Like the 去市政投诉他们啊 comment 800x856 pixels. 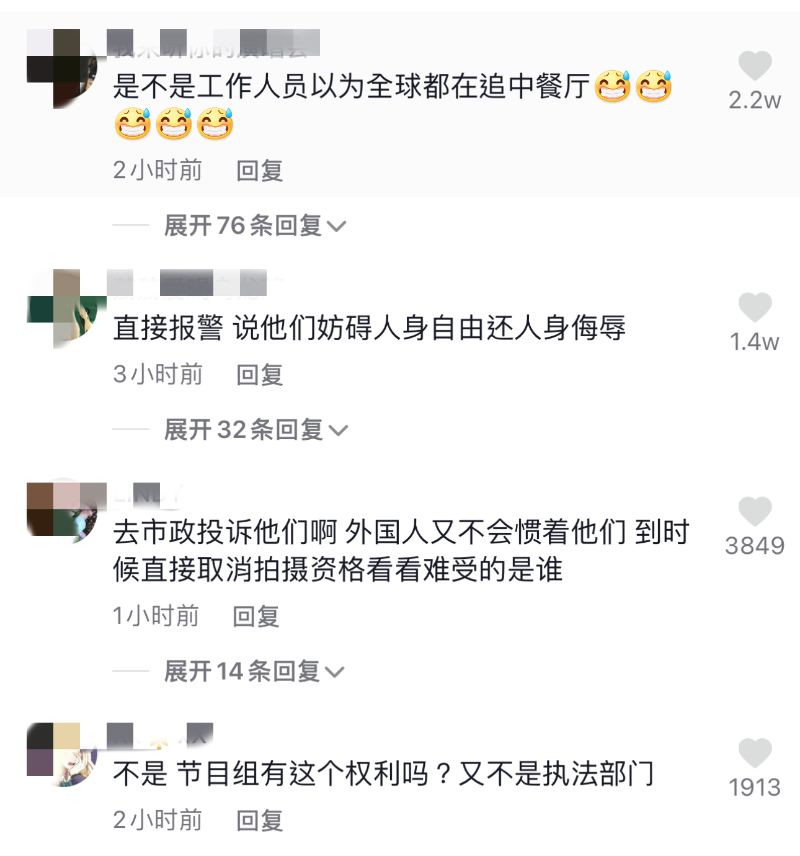(x=755, y=512)
